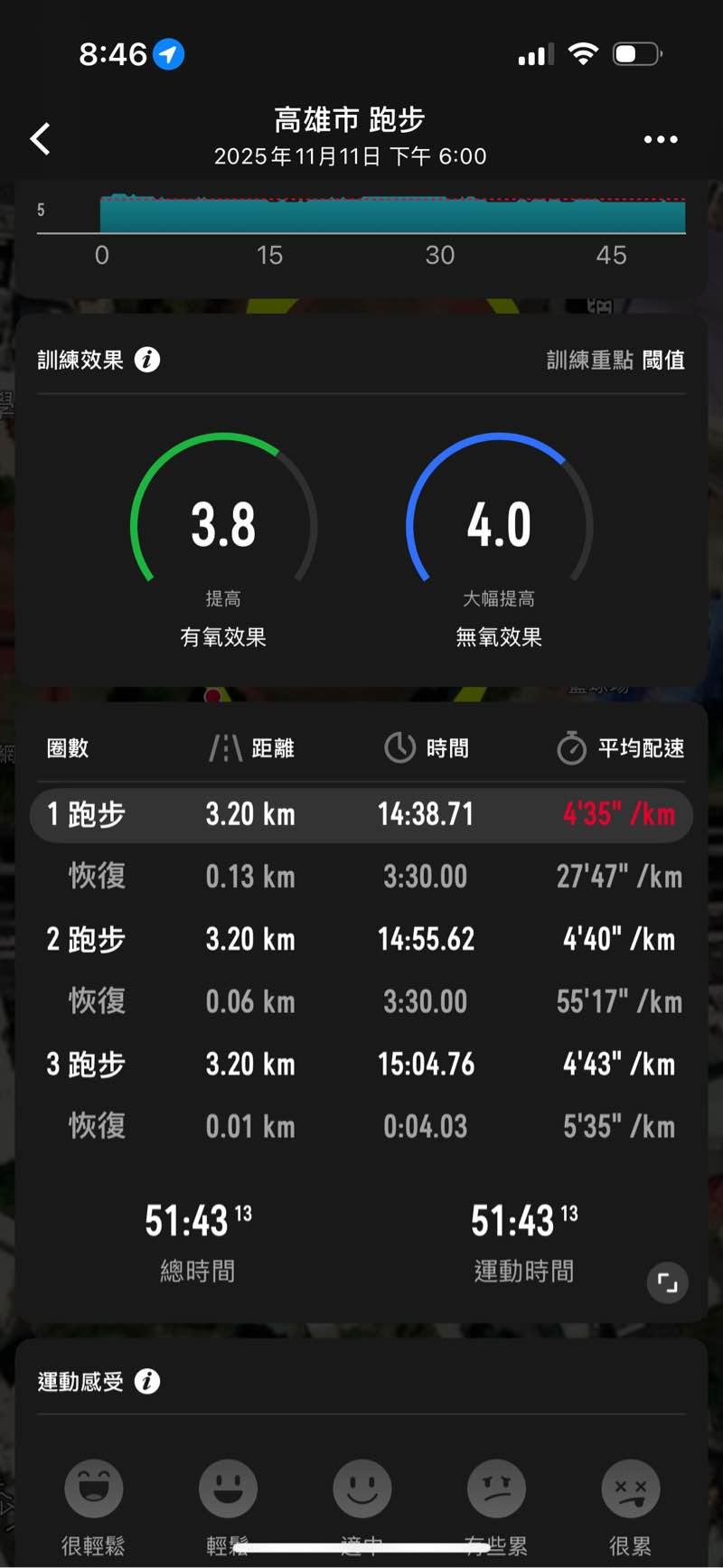Select lap 2 跑步 row
The width and height of the screenshot is (723, 1568).
click(x=361, y=939)
